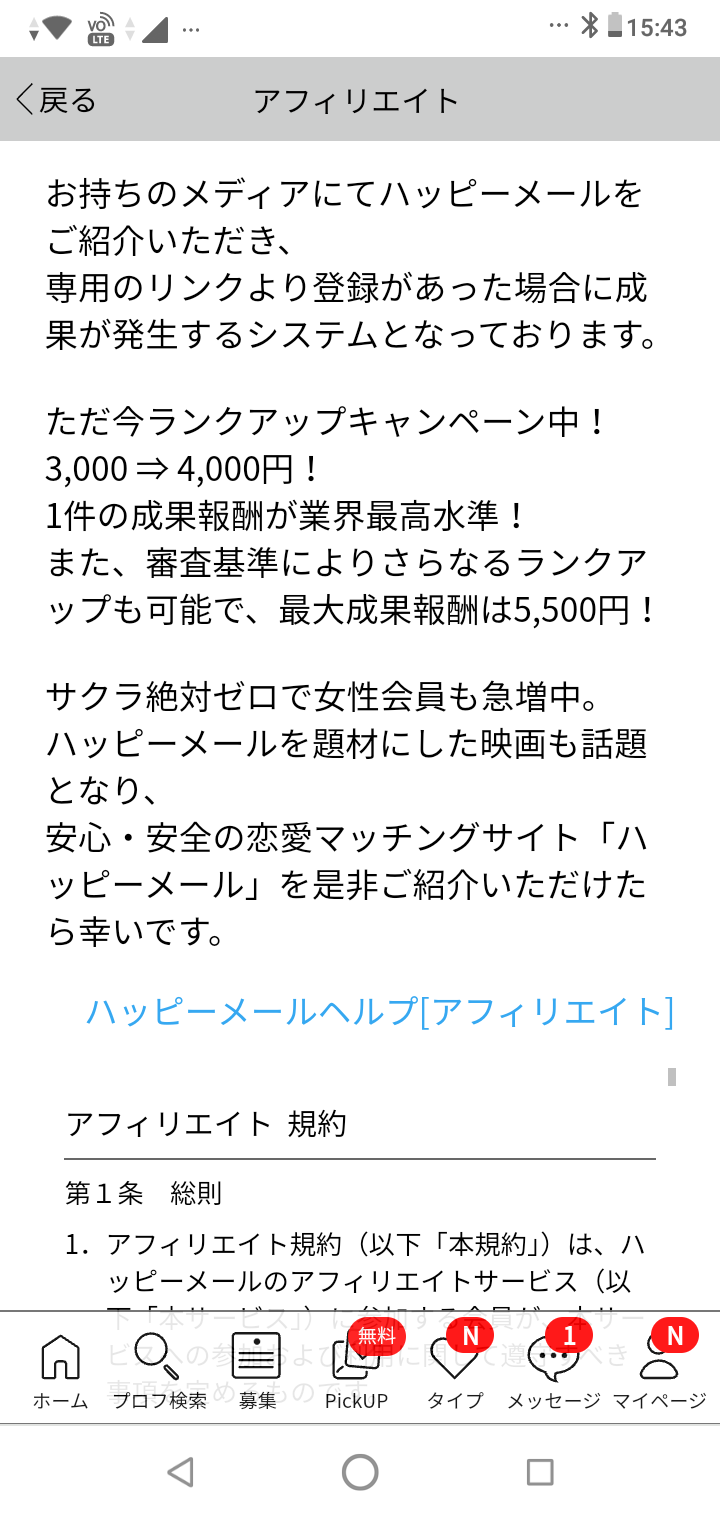Tap the system back triangle button
The image size is (720, 1520).
180,1471
